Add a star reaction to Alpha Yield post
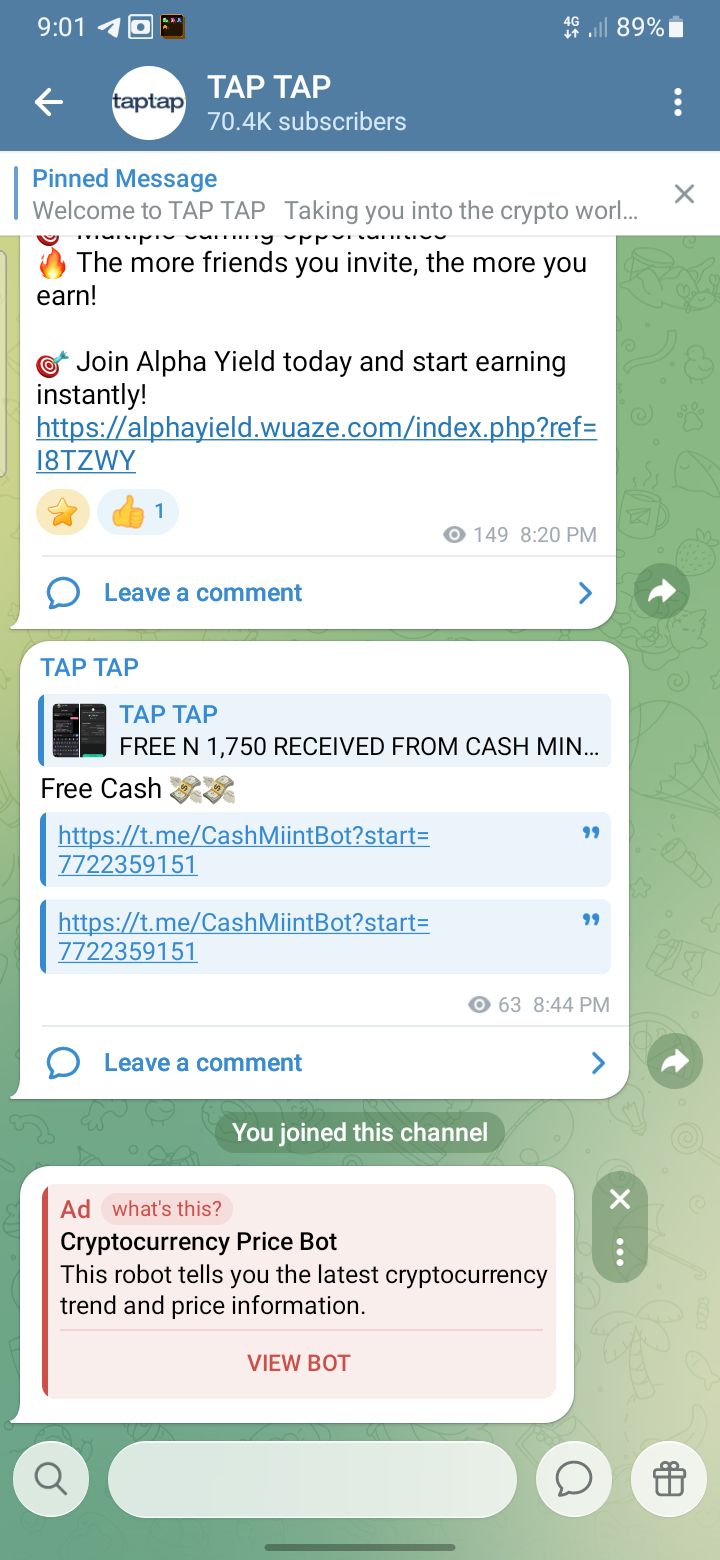Image resolution: width=720 pixels, height=1560 pixels. click(x=63, y=513)
